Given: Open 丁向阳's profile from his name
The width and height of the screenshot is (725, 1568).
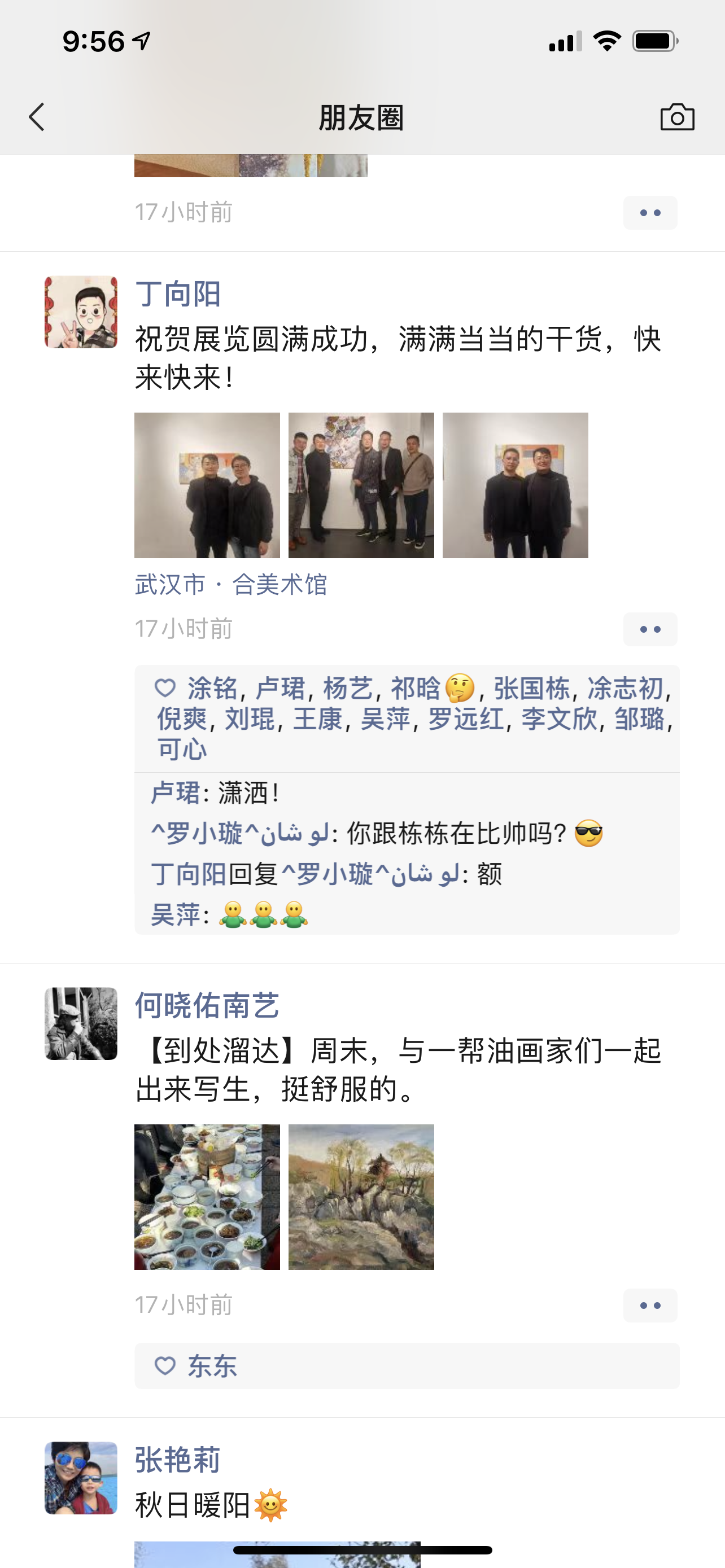Looking at the screenshot, I should (x=178, y=294).
